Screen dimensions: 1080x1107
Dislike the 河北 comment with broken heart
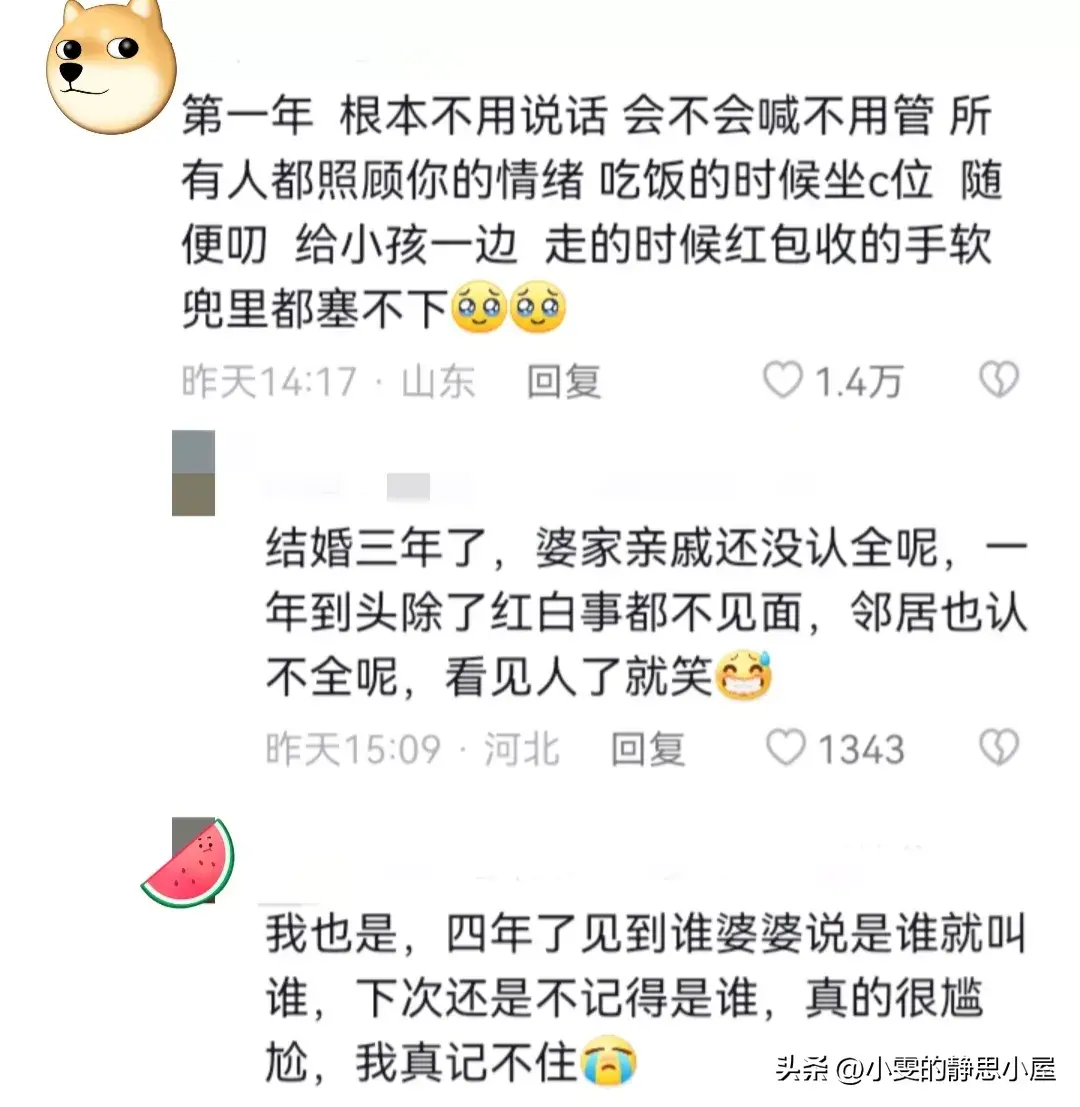[x=997, y=748]
